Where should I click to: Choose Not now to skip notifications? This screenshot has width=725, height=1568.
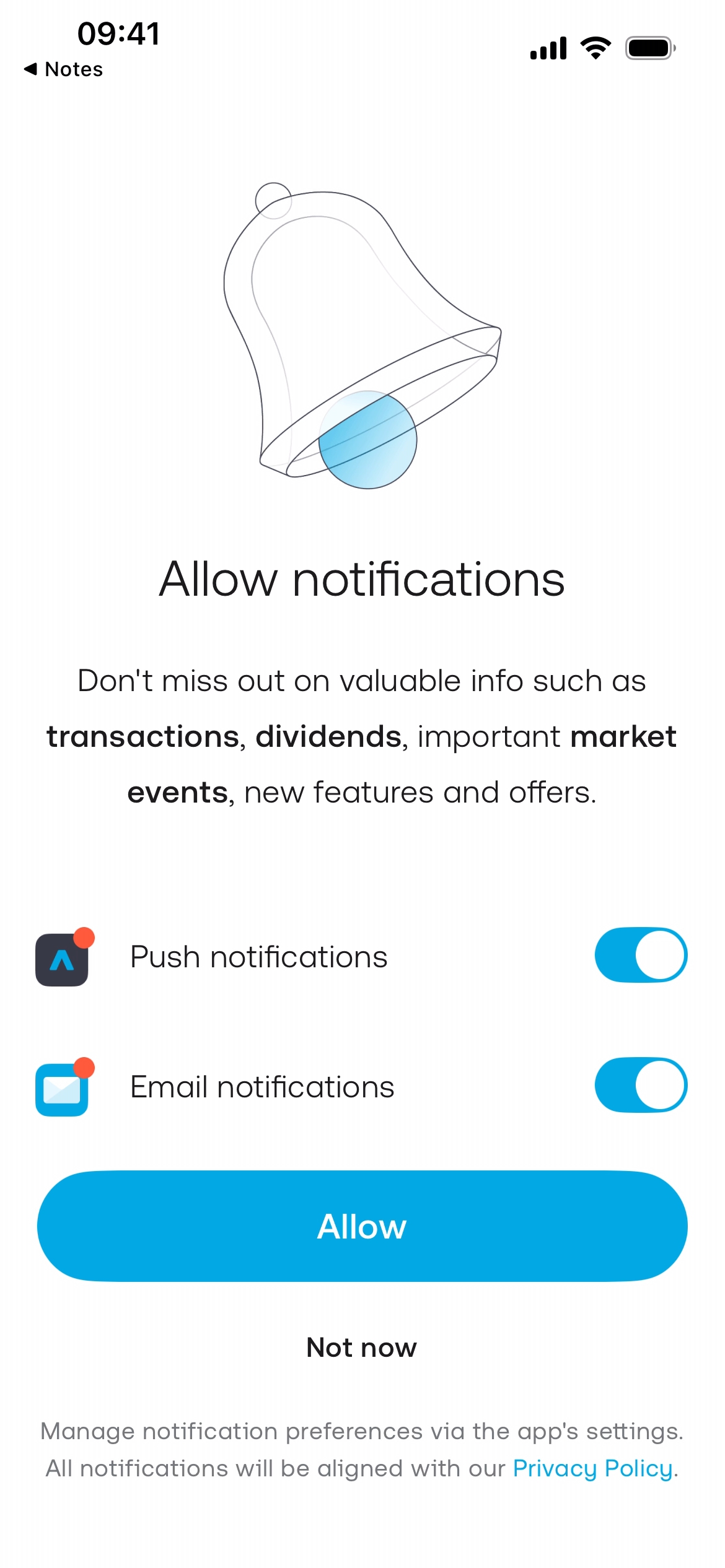pos(362,1348)
